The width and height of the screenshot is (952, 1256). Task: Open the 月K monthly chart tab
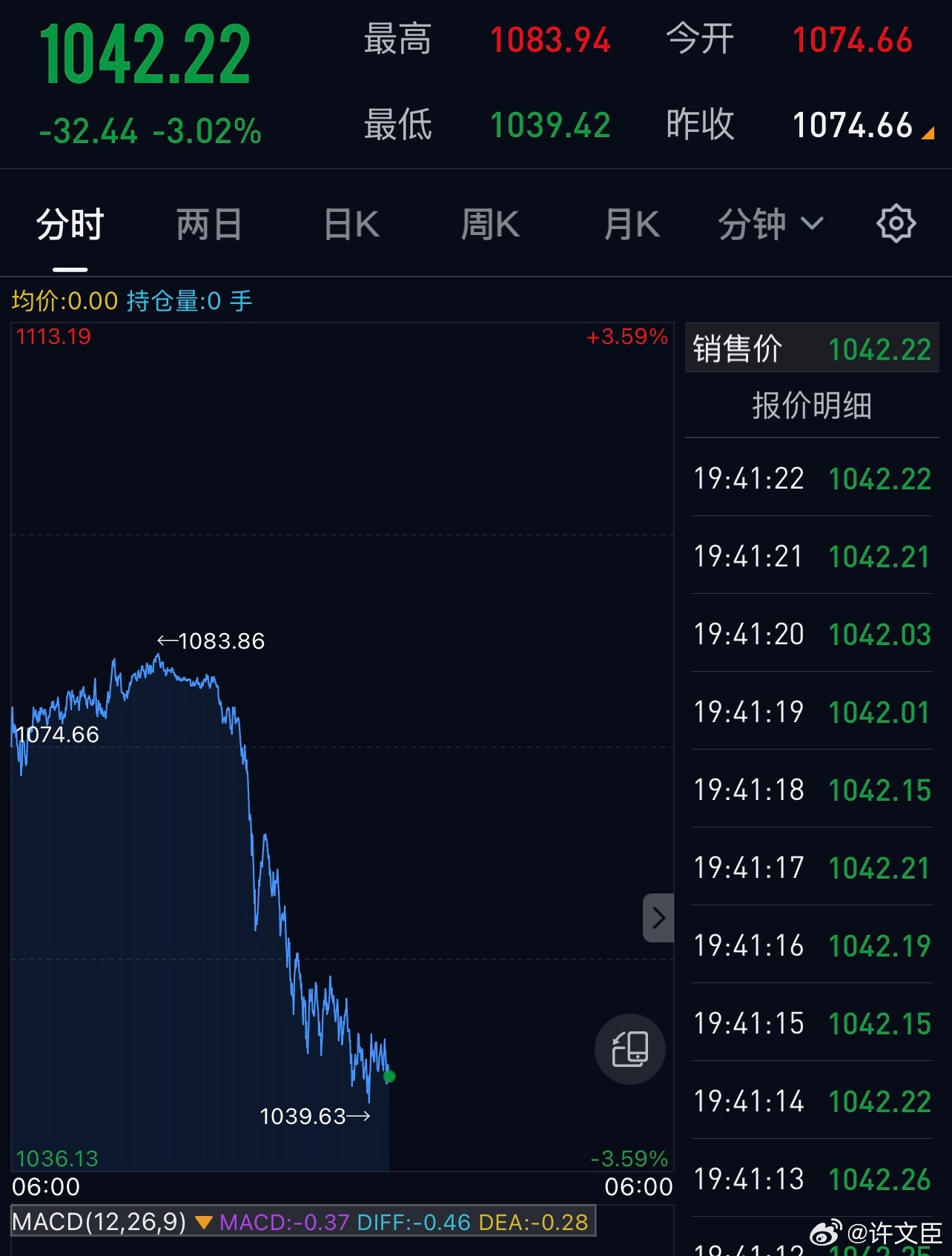pyautogui.click(x=629, y=223)
